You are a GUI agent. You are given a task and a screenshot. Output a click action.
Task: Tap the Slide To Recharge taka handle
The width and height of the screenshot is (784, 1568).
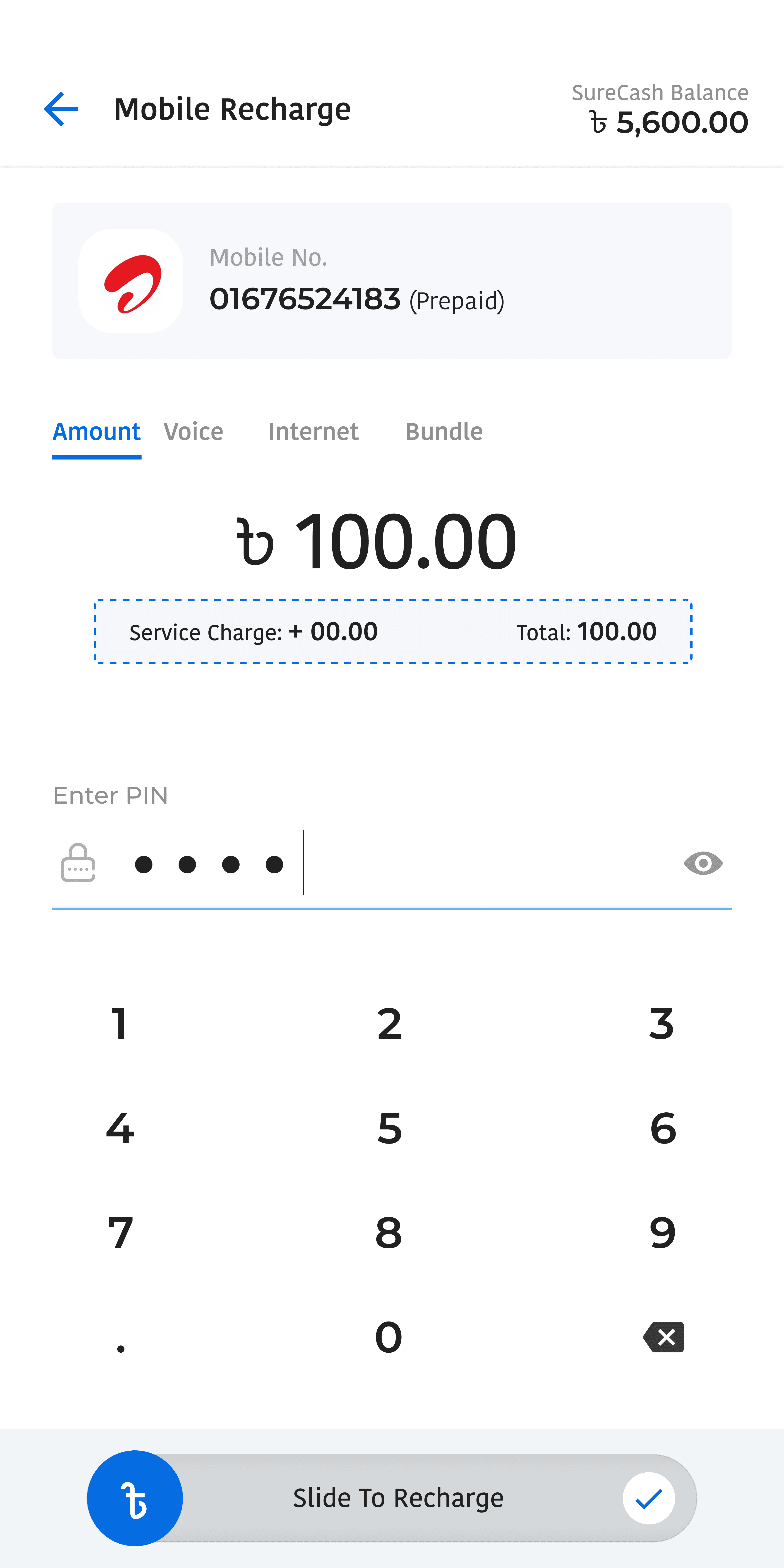[x=135, y=1498]
